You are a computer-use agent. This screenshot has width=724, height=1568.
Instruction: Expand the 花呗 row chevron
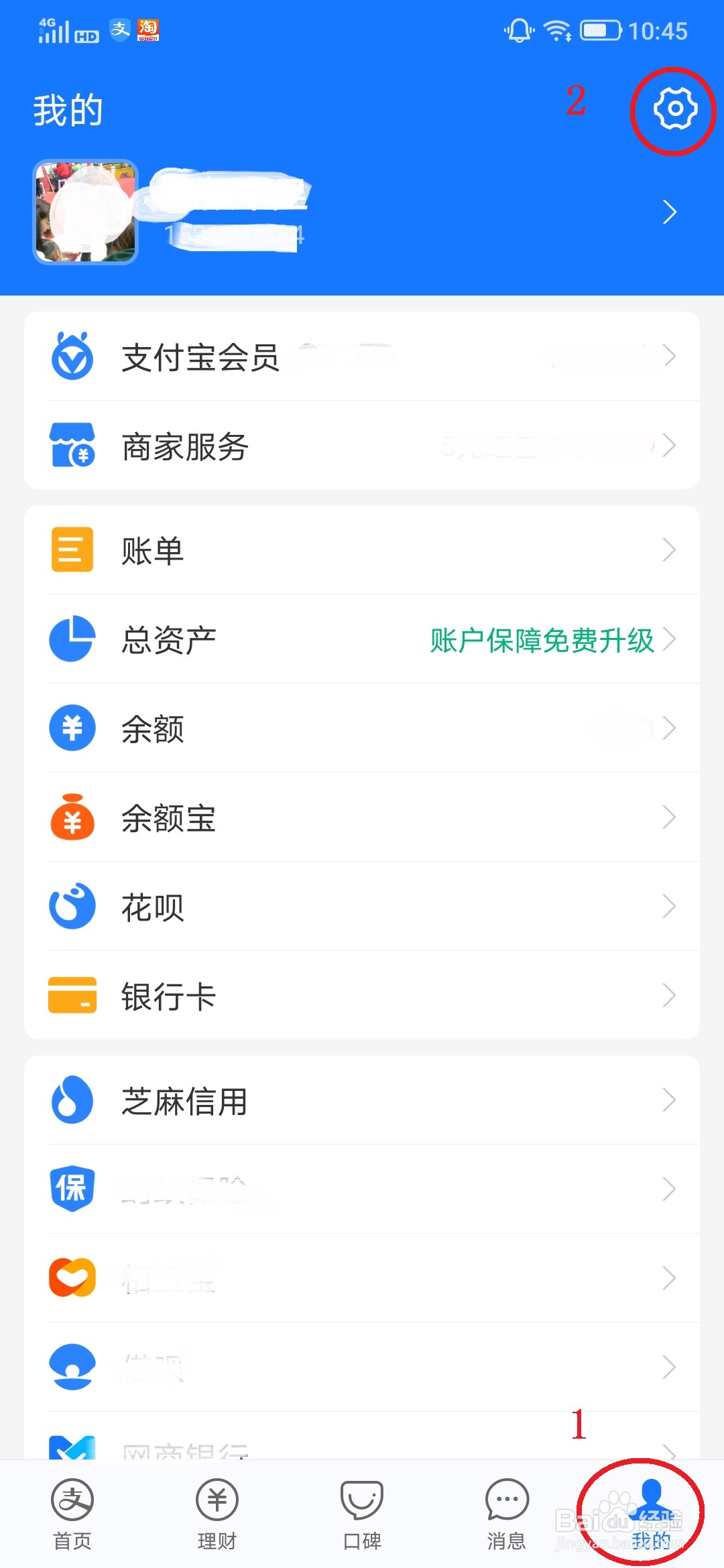670,906
